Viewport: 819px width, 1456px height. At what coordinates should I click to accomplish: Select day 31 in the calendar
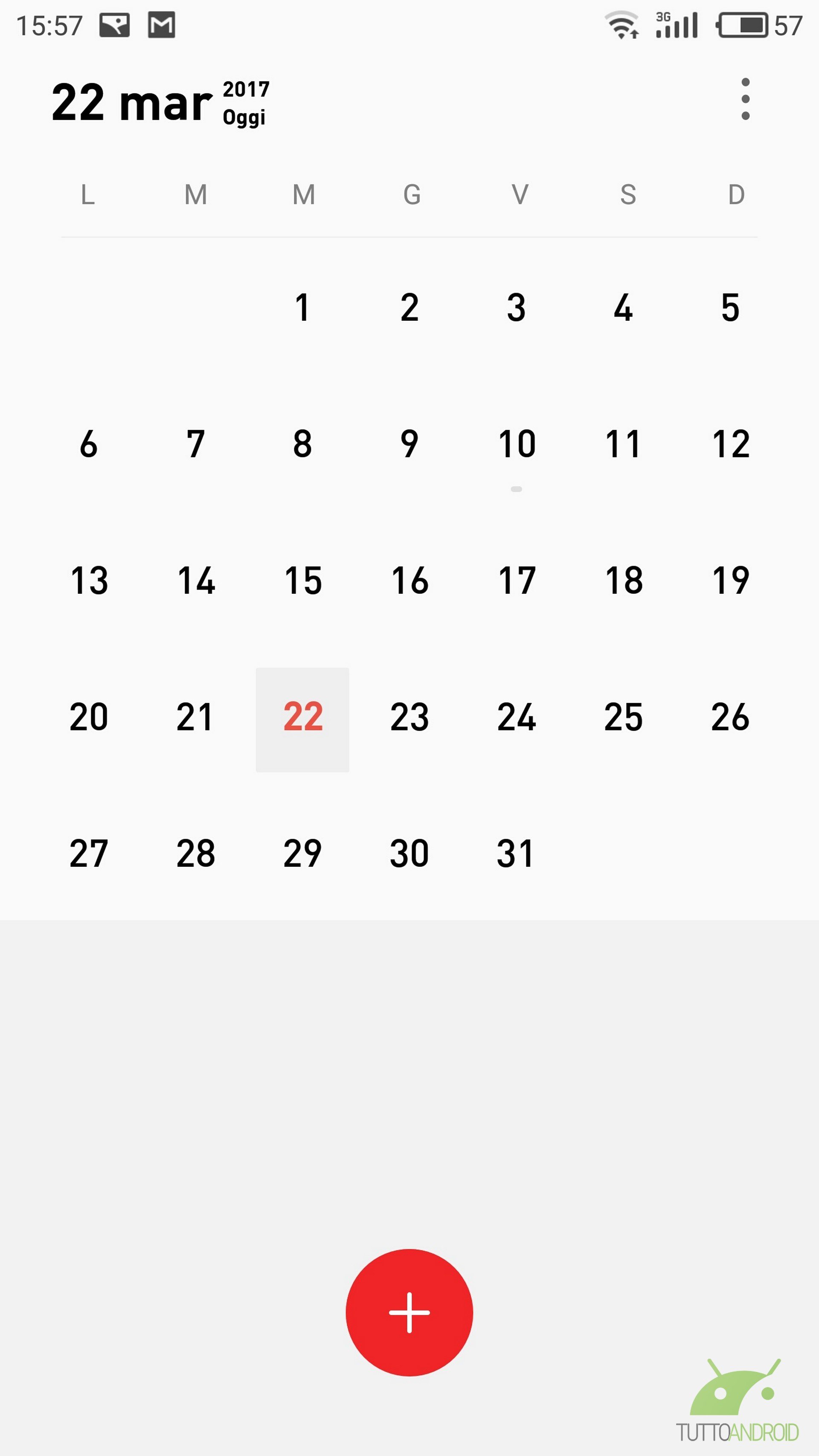516,854
